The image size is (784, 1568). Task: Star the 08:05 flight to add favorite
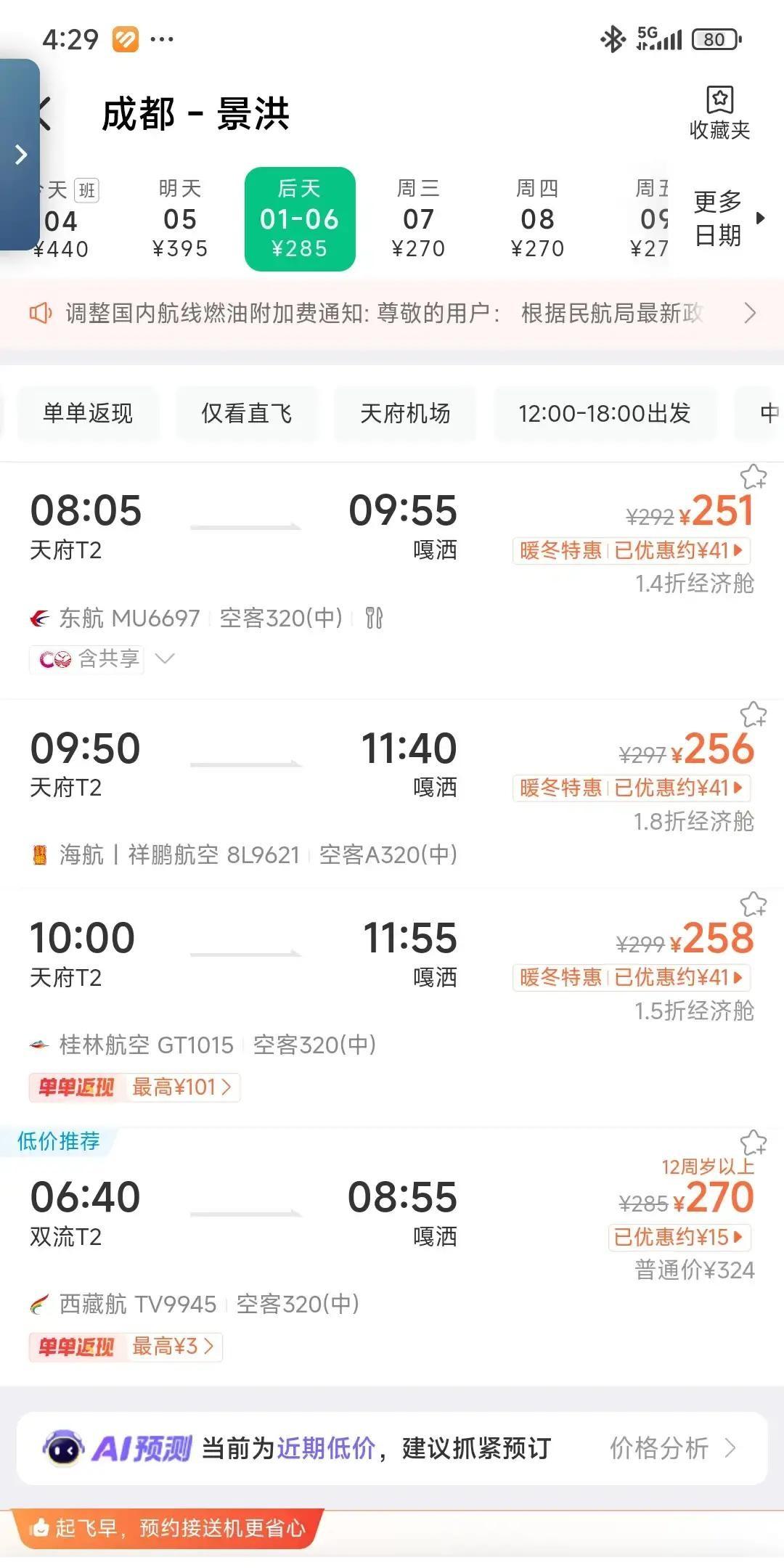pyautogui.click(x=752, y=477)
